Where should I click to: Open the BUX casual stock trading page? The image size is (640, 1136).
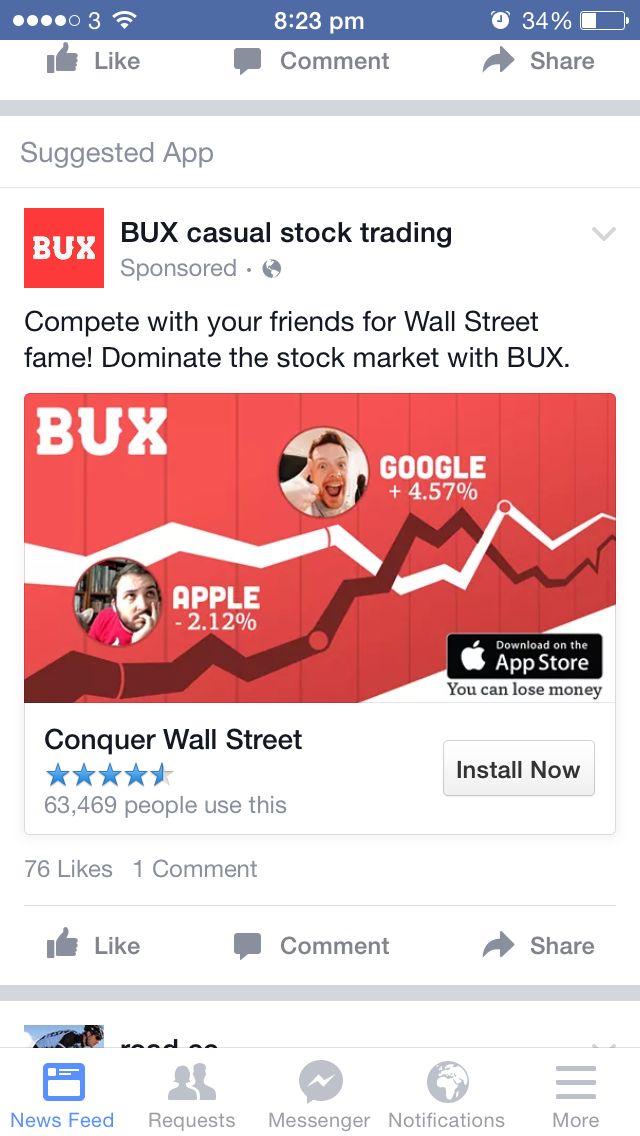click(286, 233)
